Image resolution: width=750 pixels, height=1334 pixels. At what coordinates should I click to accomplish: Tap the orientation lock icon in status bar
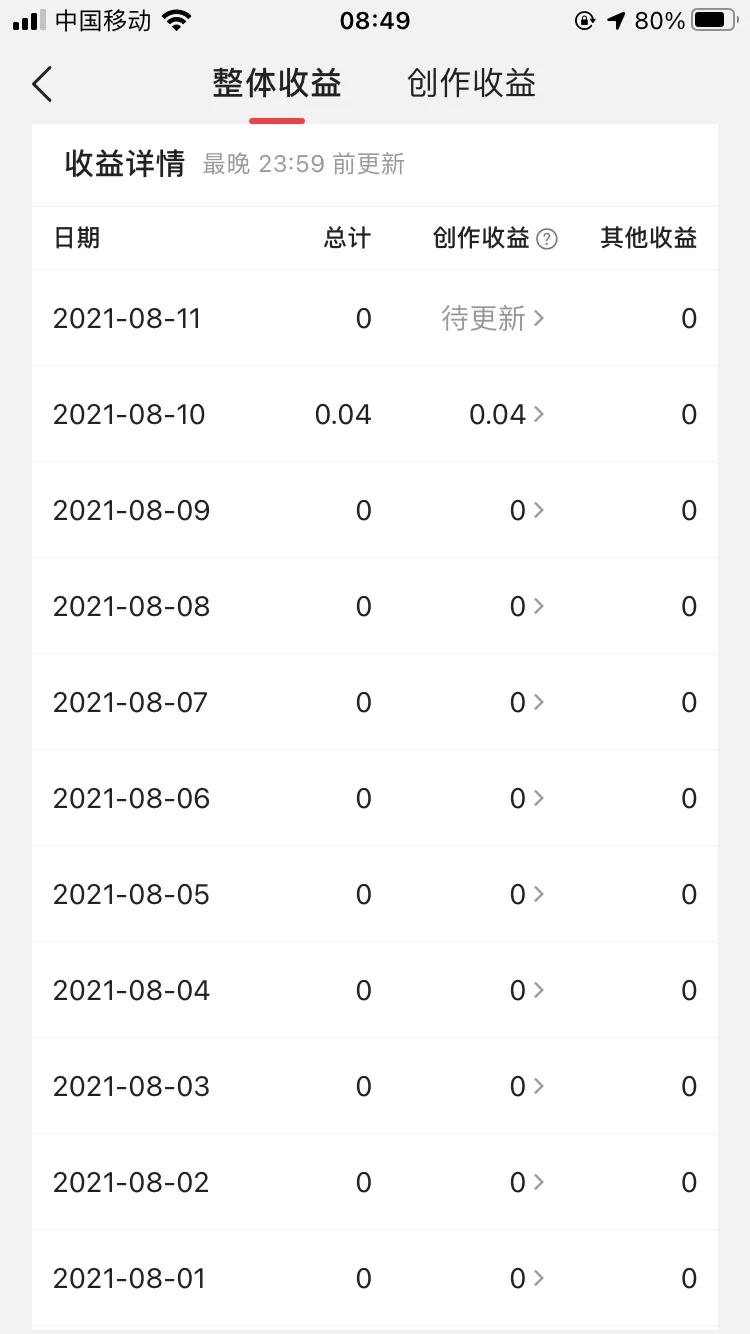pyautogui.click(x=583, y=19)
